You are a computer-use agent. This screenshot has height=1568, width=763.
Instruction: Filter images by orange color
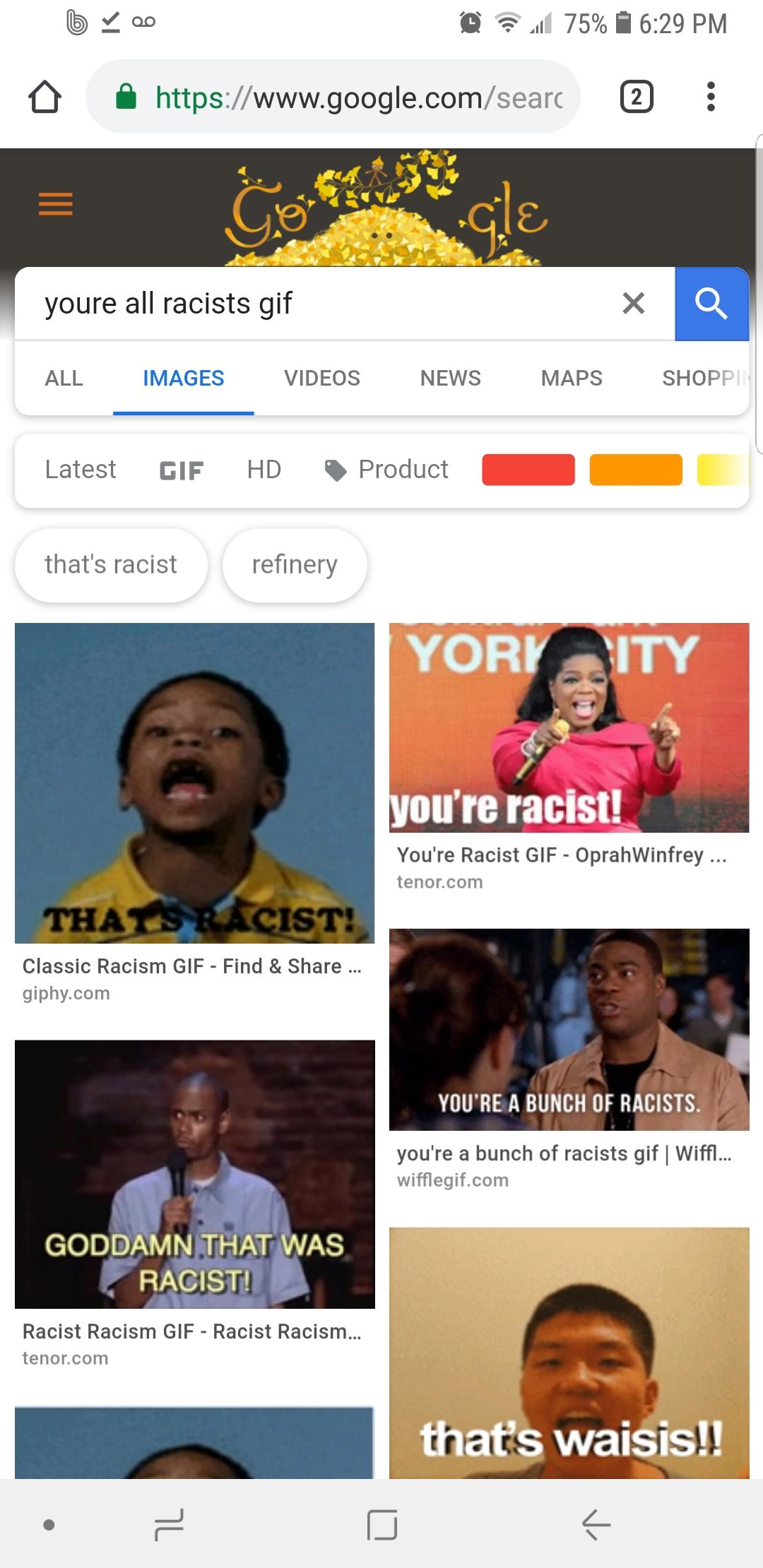pyautogui.click(x=636, y=470)
